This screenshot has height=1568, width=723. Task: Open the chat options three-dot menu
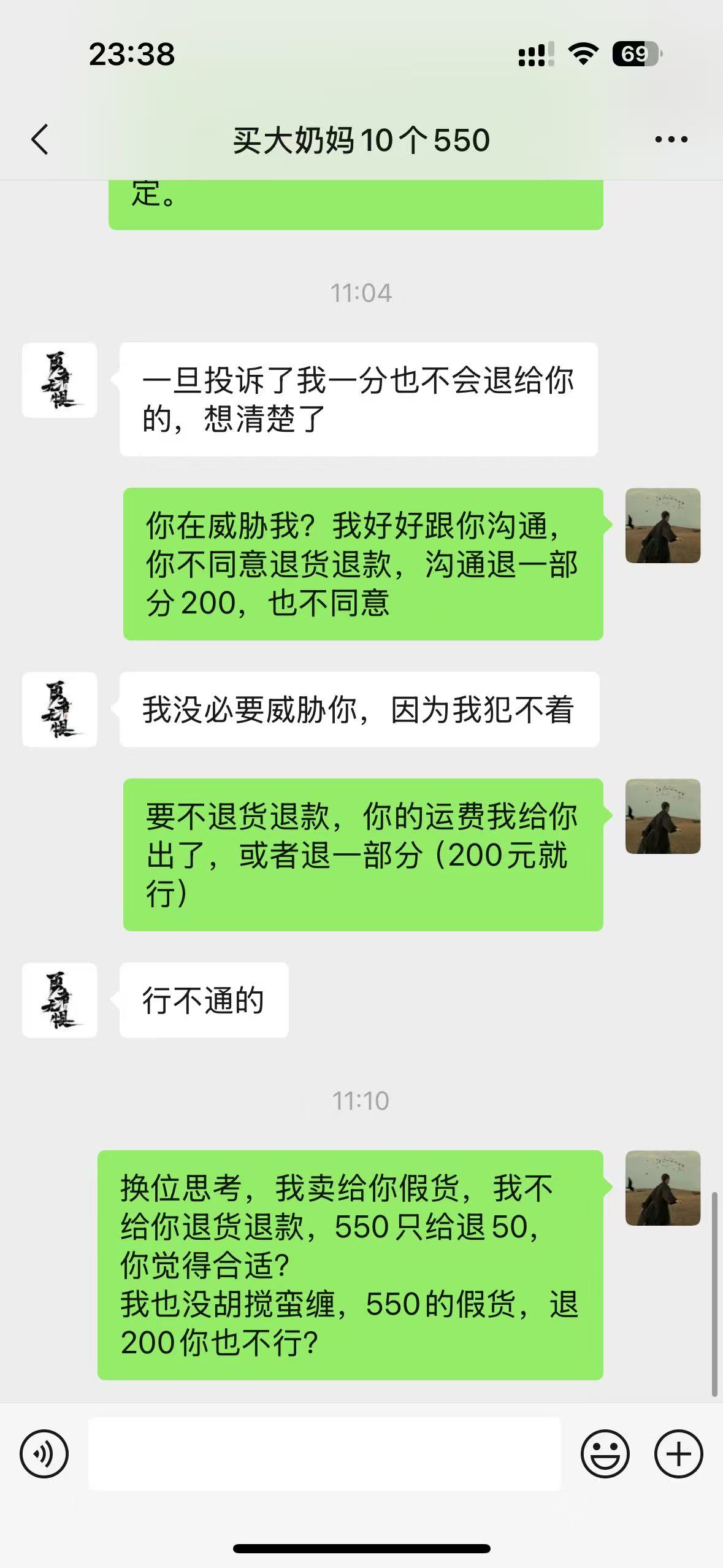(x=671, y=140)
